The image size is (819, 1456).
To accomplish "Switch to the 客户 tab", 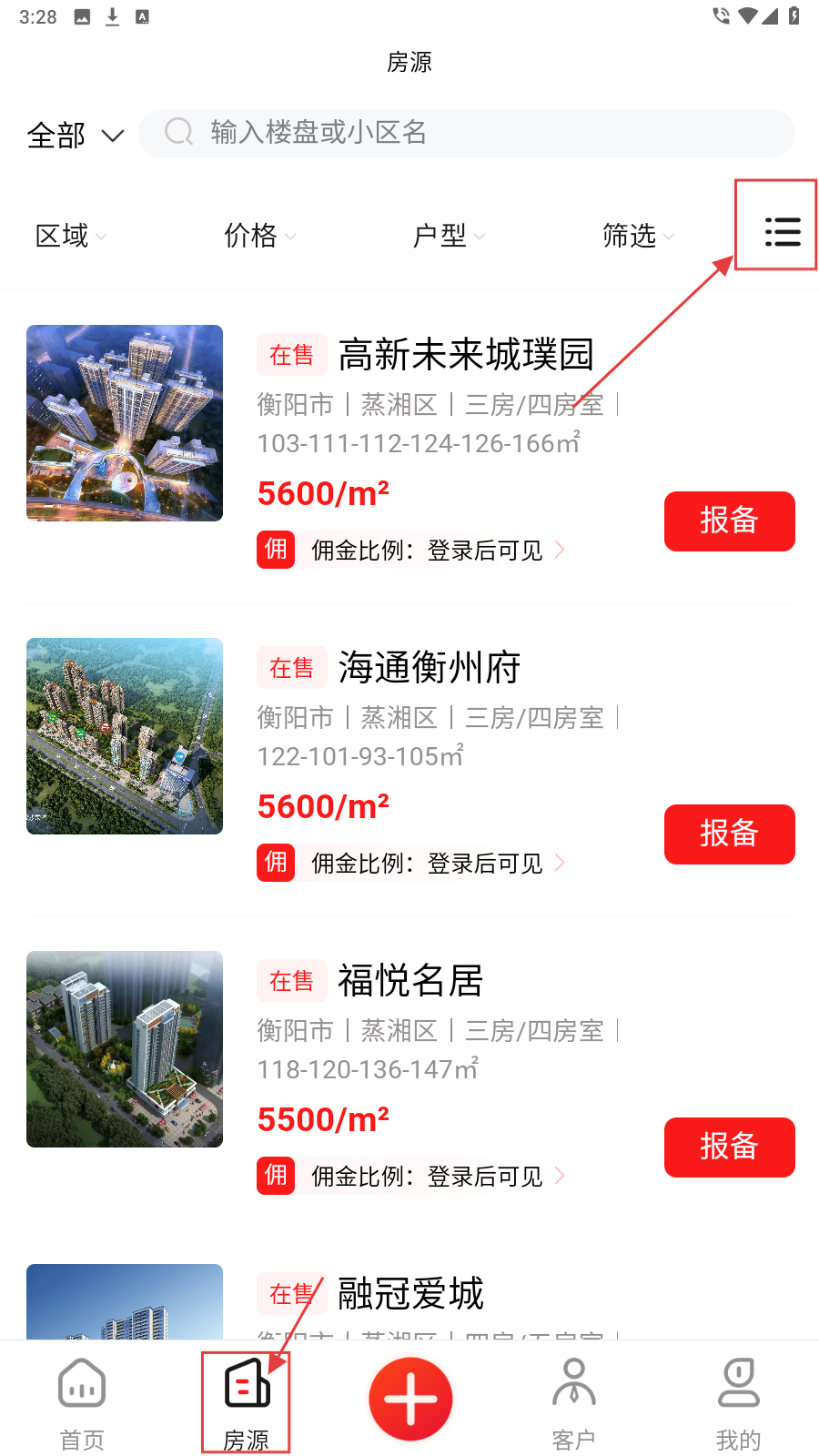I will (574, 1401).
